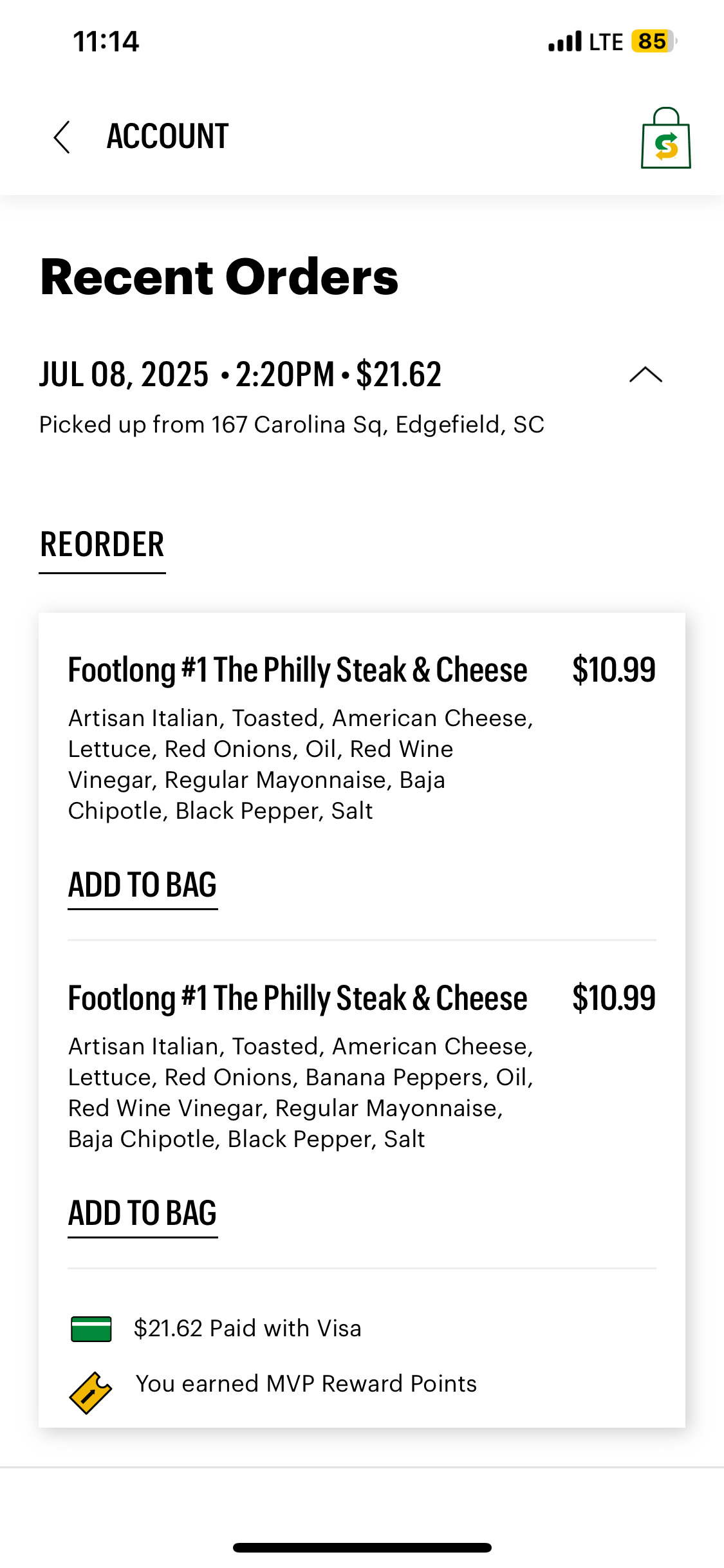724x1568 pixels.
Task: Reorder the entire Jul 08 order
Action: (x=102, y=545)
